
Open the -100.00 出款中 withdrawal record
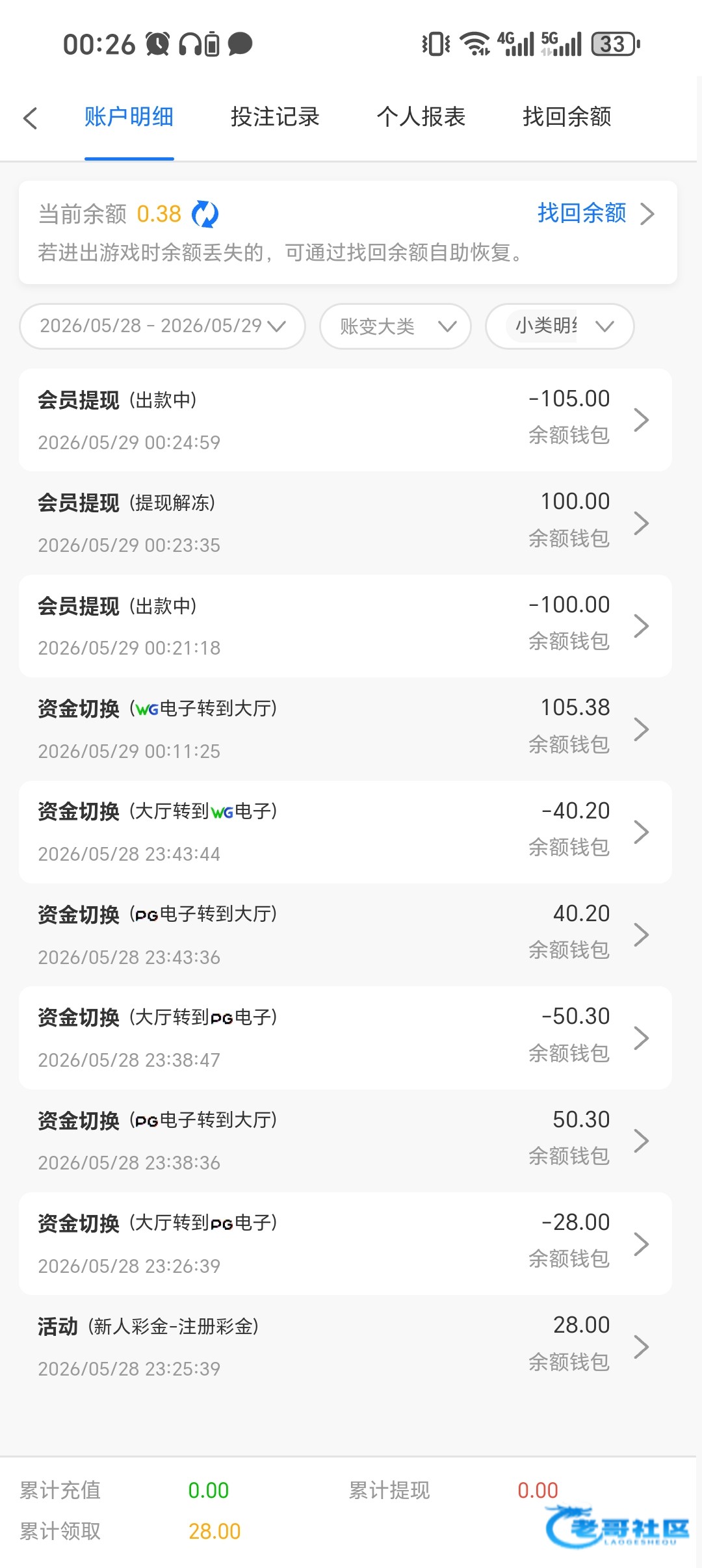(345, 626)
